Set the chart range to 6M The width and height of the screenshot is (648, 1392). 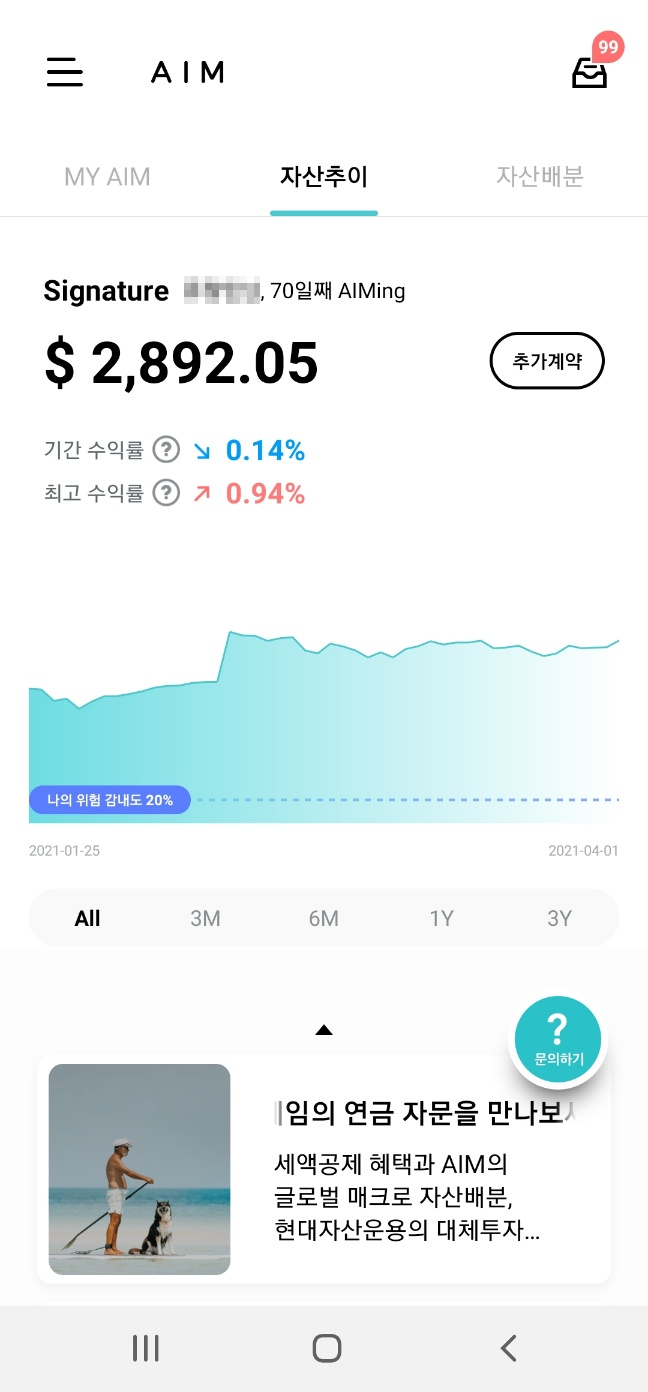(x=323, y=918)
